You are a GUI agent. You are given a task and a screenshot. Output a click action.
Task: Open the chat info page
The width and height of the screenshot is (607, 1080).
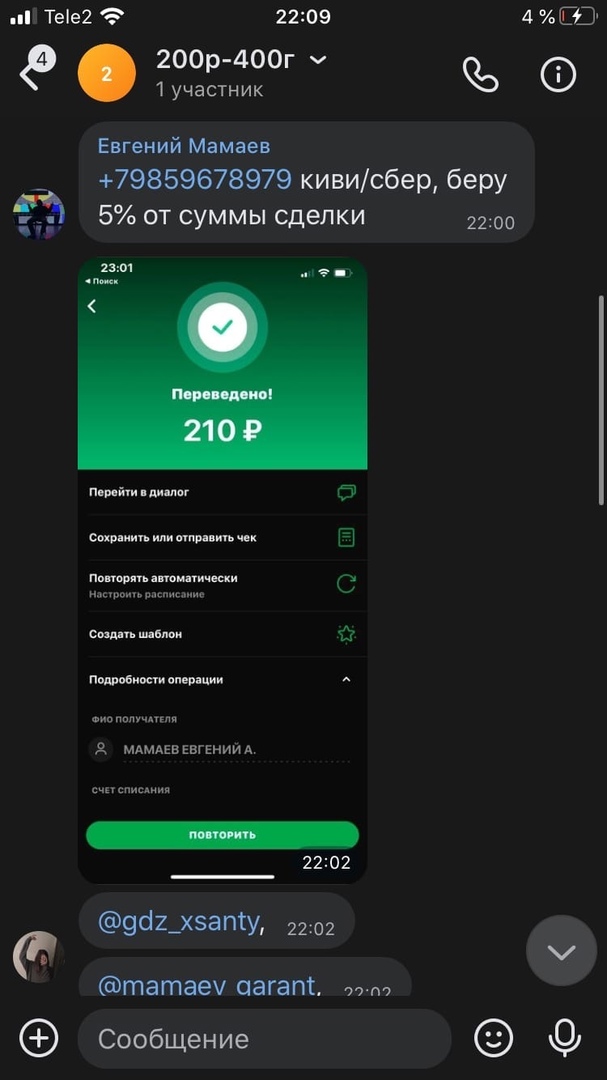click(x=558, y=74)
